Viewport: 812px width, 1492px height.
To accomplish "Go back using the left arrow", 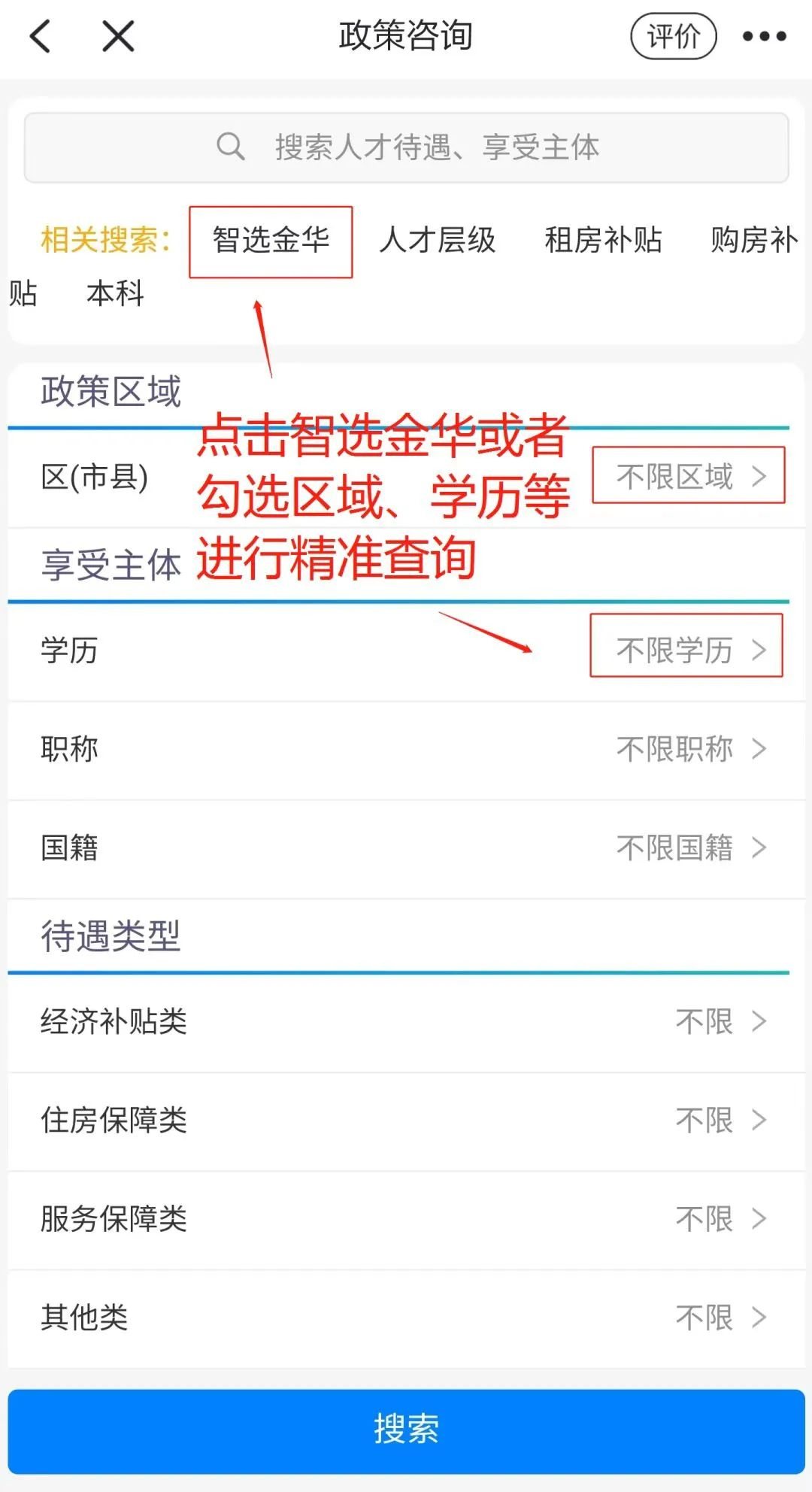I will [x=41, y=36].
